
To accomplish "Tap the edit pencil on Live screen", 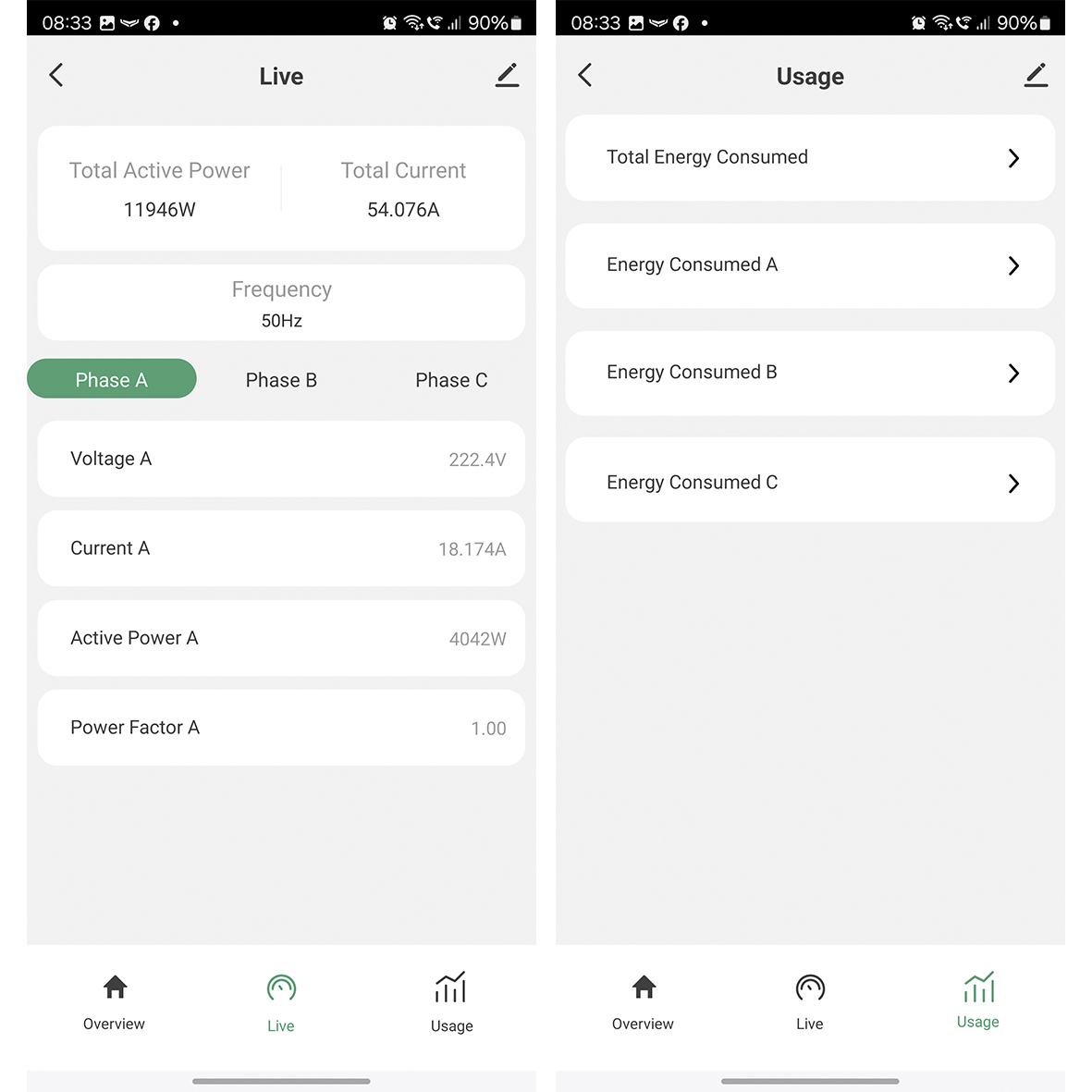I will point(507,75).
